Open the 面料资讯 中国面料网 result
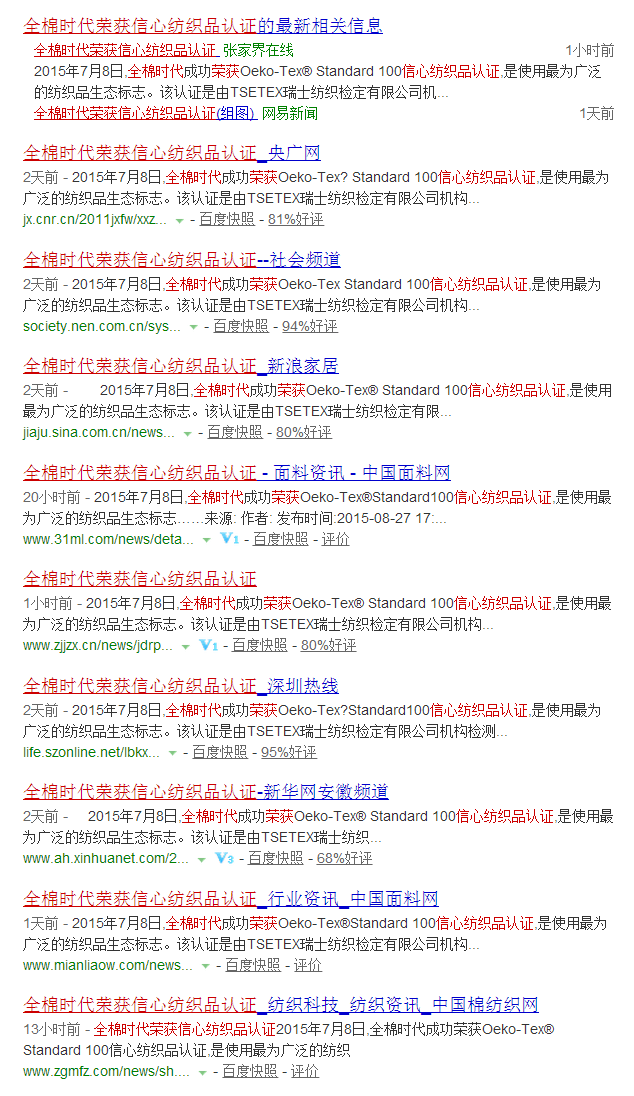This screenshot has width=634, height=1096. click(237, 473)
